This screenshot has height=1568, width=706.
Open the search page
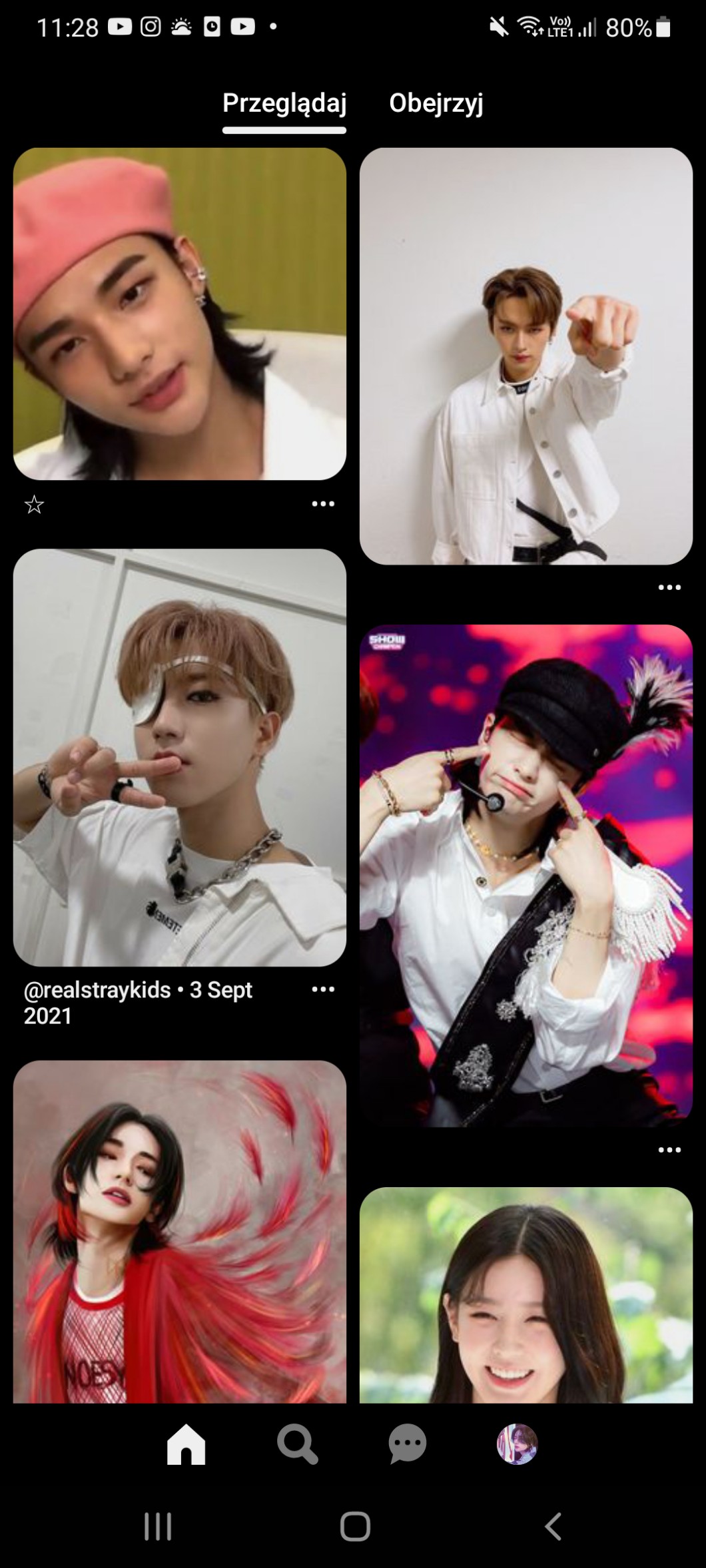pos(297,1444)
